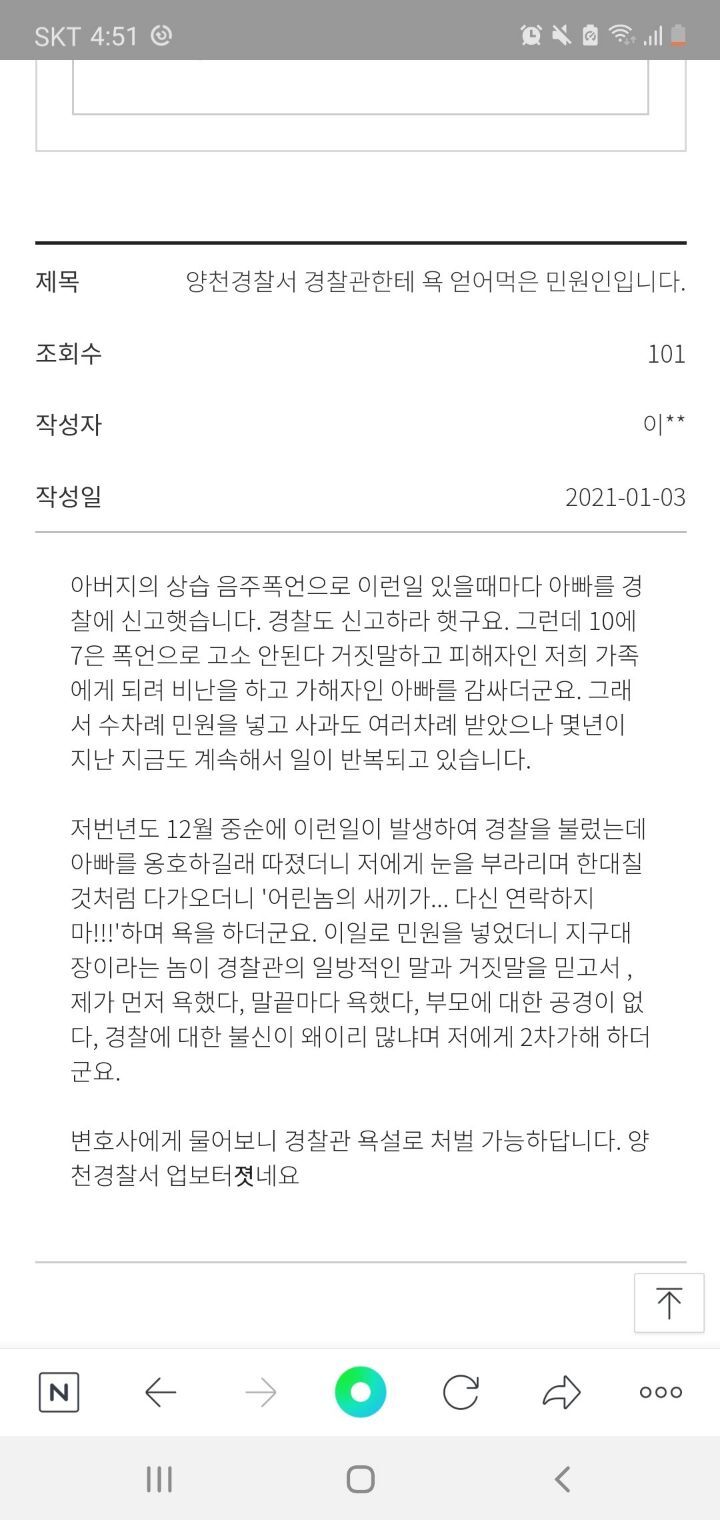
Task: Go back to the previous web page
Action: [x=160, y=1392]
